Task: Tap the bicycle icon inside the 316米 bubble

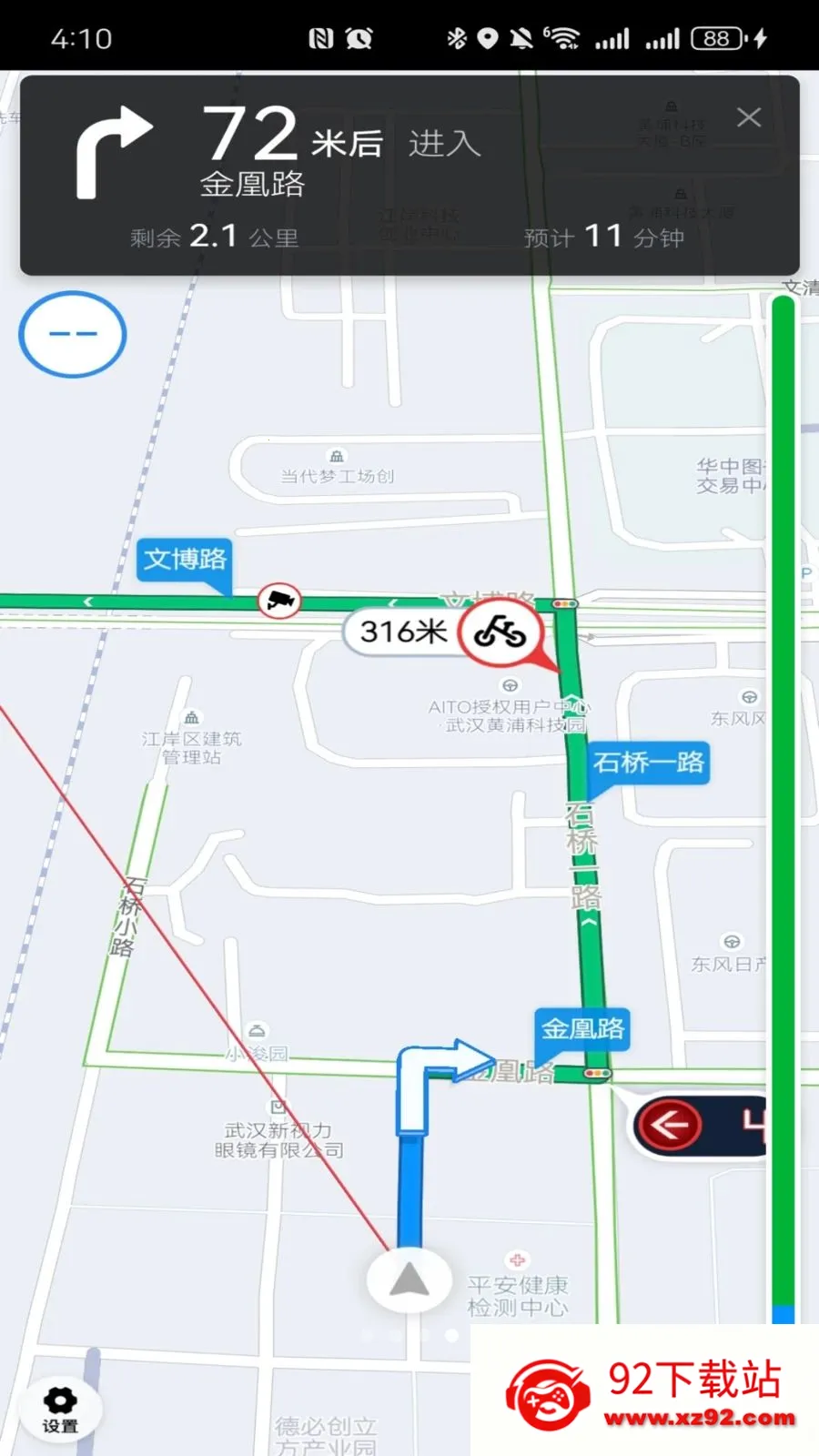Action: point(500,633)
